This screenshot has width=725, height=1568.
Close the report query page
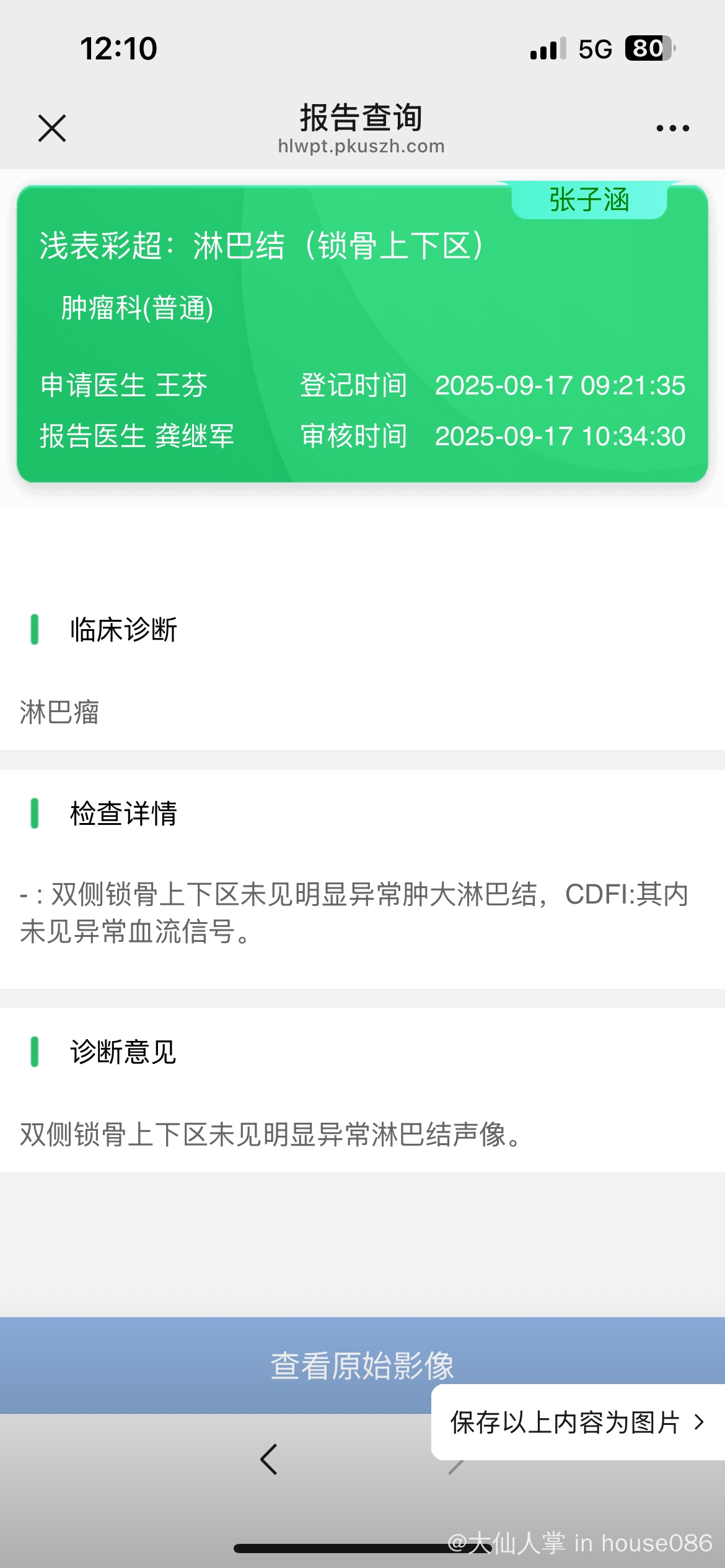coord(52,128)
